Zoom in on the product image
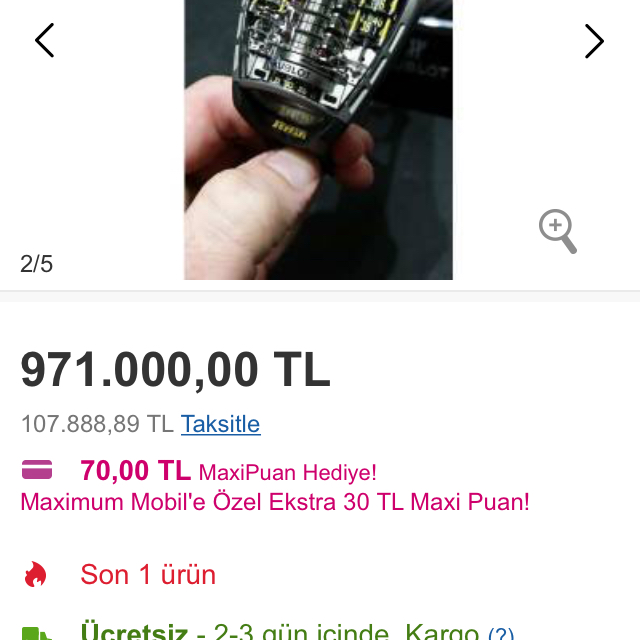The height and width of the screenshot is (640, 640). [x=558, y=232]
